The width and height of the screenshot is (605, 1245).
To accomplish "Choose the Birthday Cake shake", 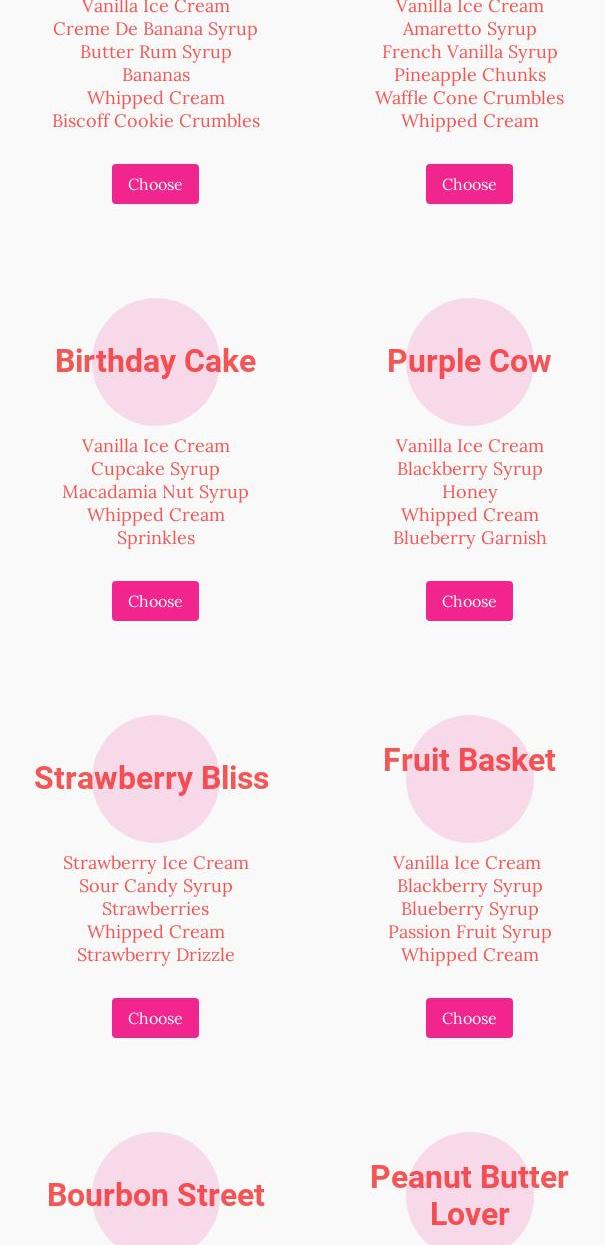I will (155, 601).
